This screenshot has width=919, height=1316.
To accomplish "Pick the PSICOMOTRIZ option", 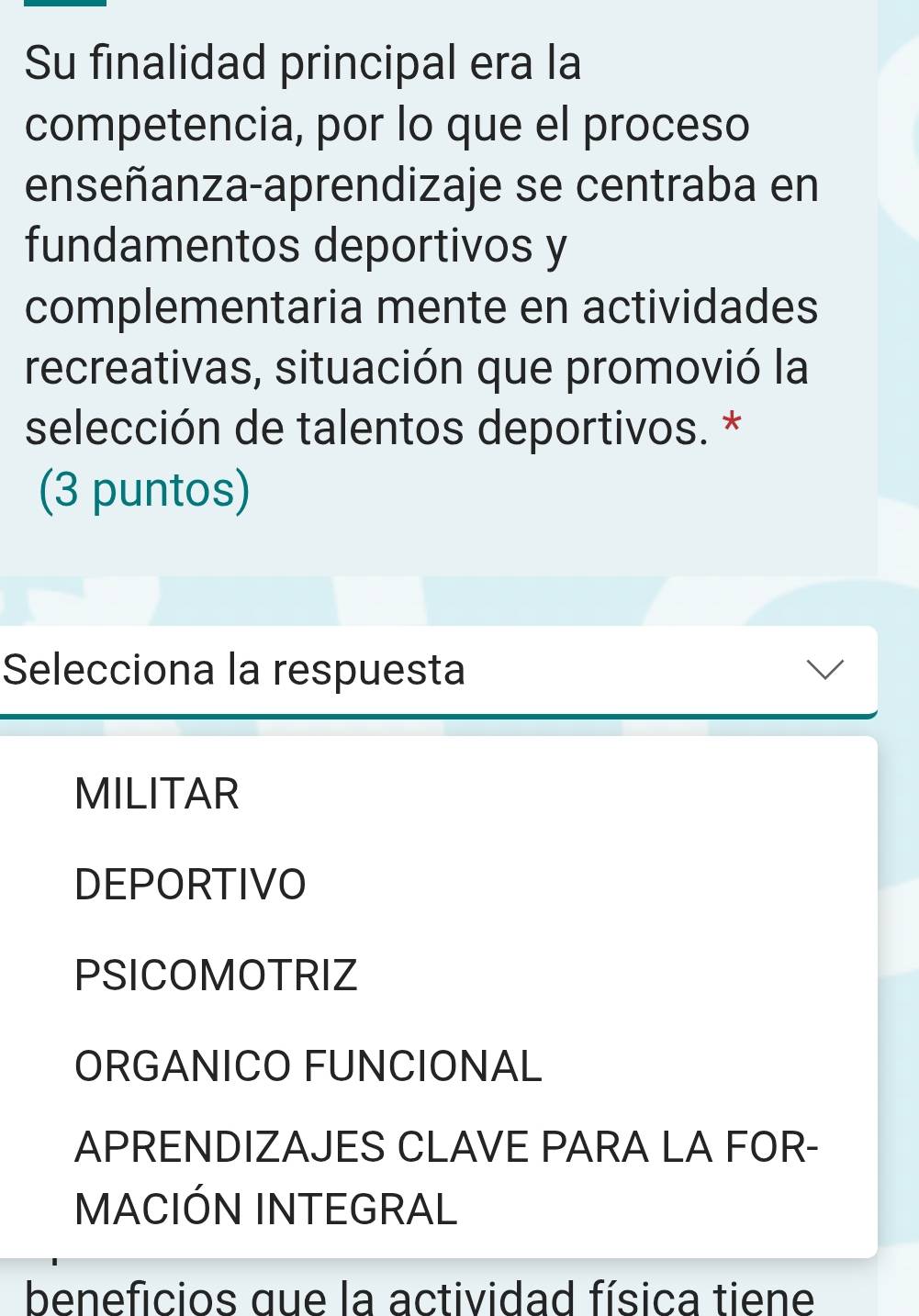I will point(216,975).
